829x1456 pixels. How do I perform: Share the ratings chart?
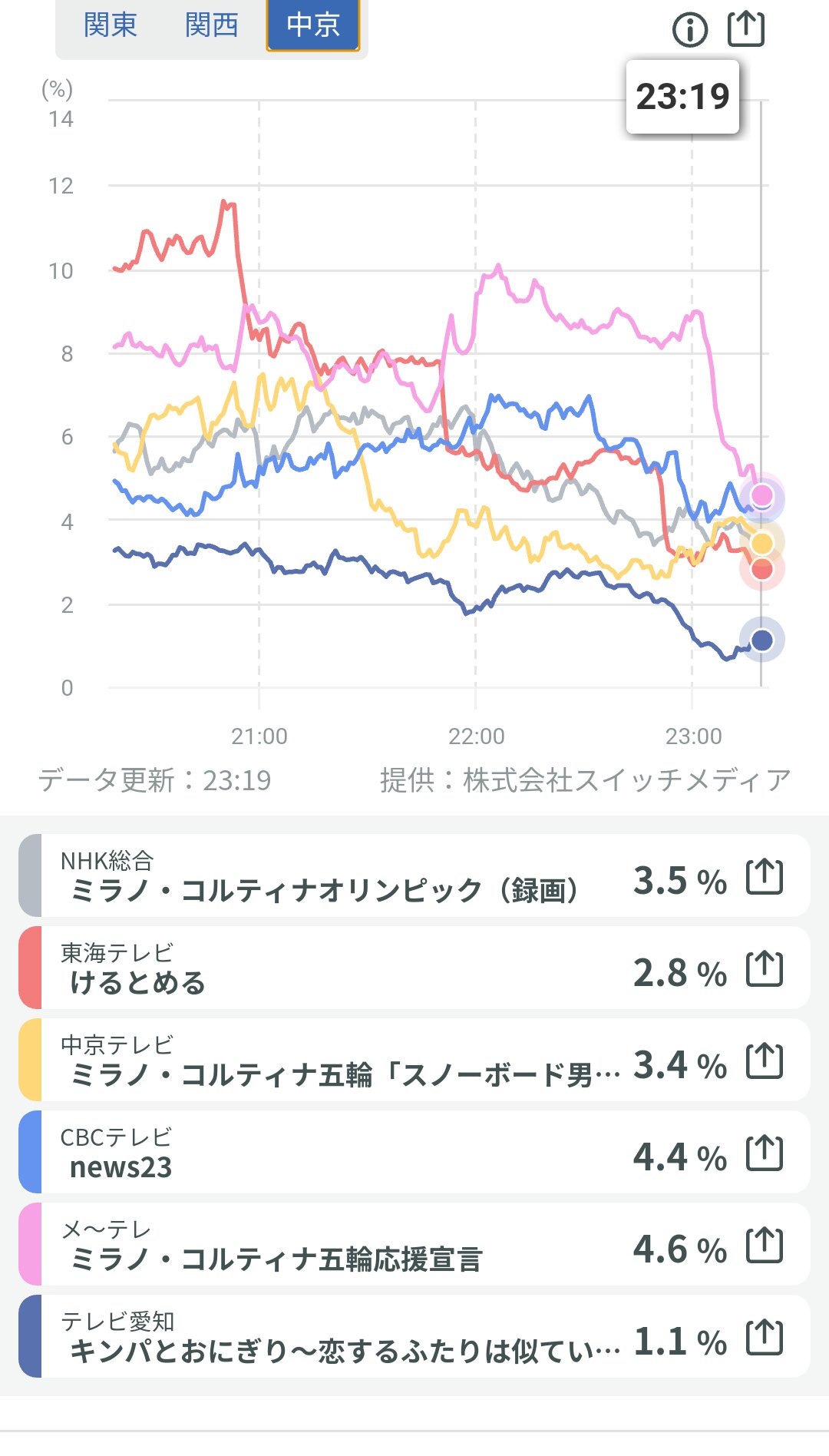click(746, 28)
